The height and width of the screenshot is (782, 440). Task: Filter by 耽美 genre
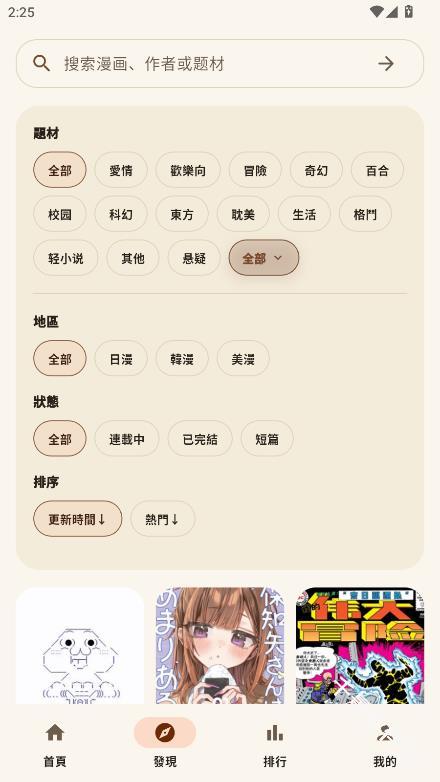coord(243,214)
